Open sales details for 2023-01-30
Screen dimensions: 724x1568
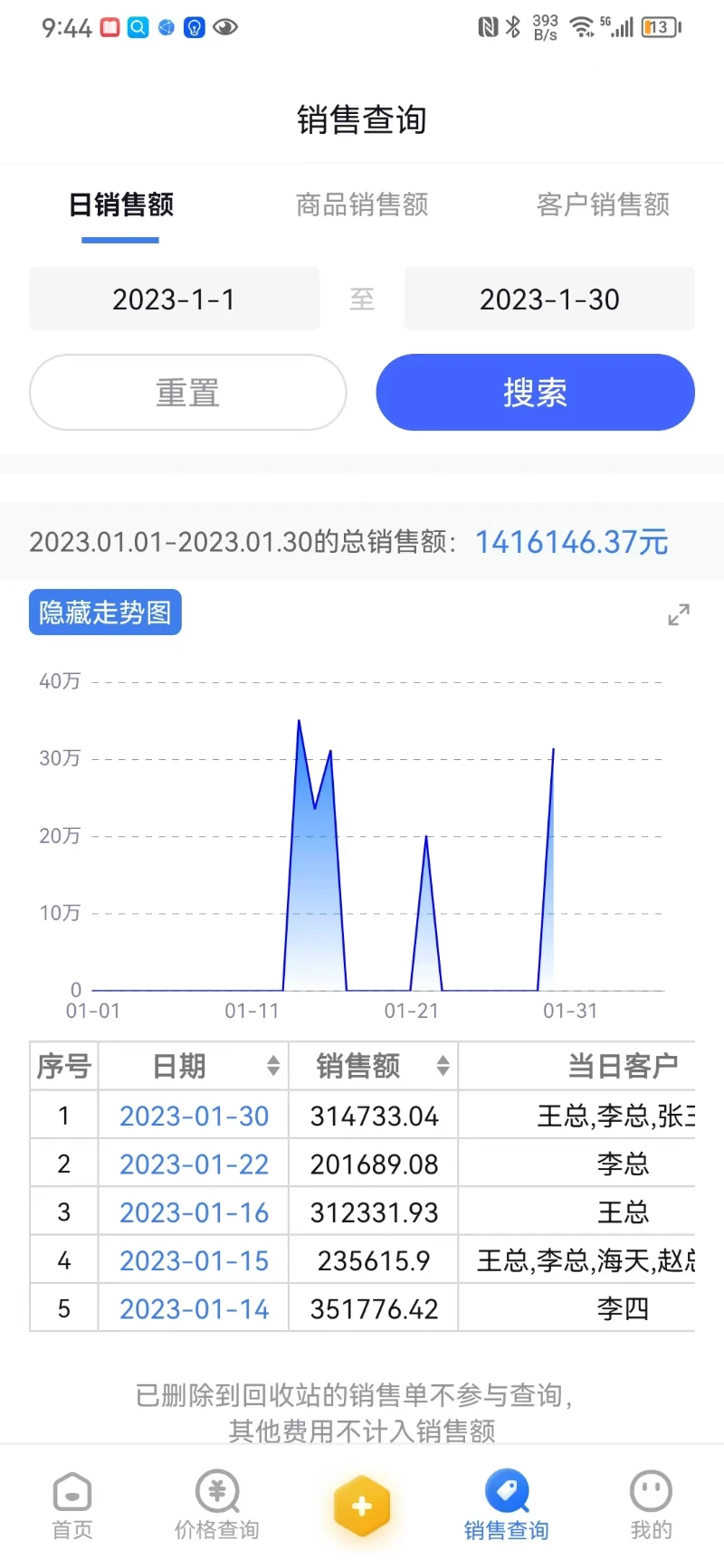click(x=195, y=1117)
